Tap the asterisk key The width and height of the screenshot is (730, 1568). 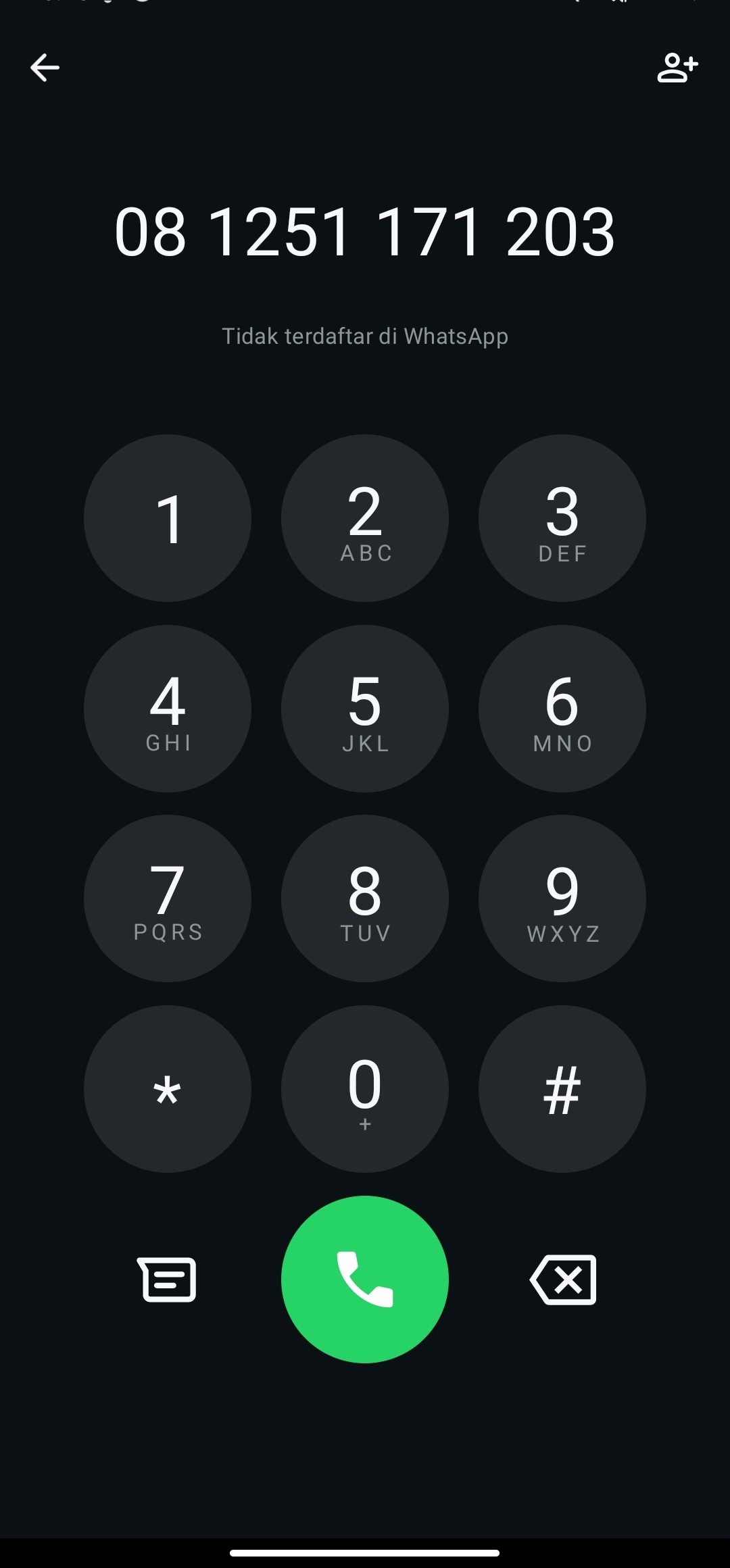(x=168, y=1089)
